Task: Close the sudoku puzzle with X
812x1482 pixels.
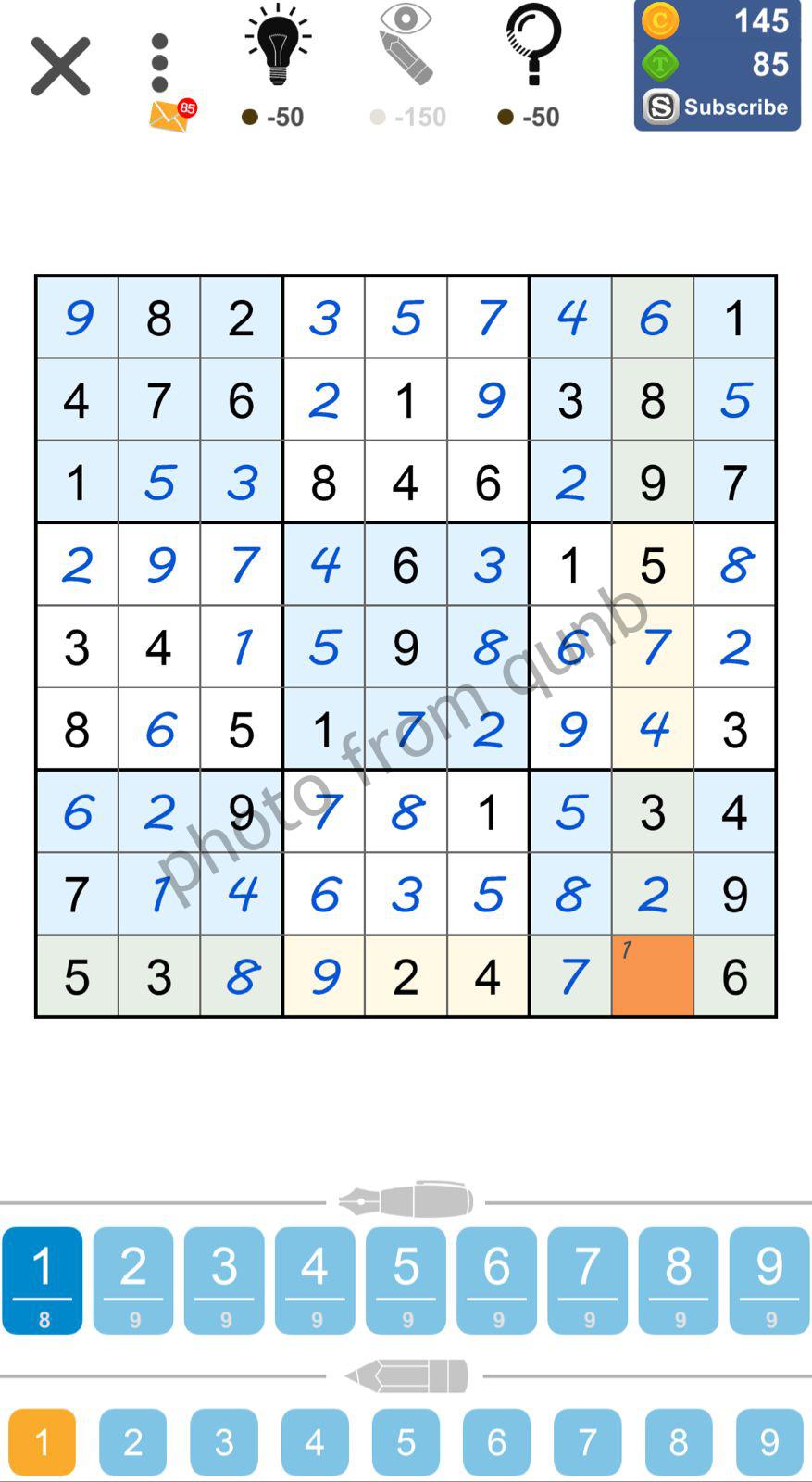Action: click(x=59, y=65)
